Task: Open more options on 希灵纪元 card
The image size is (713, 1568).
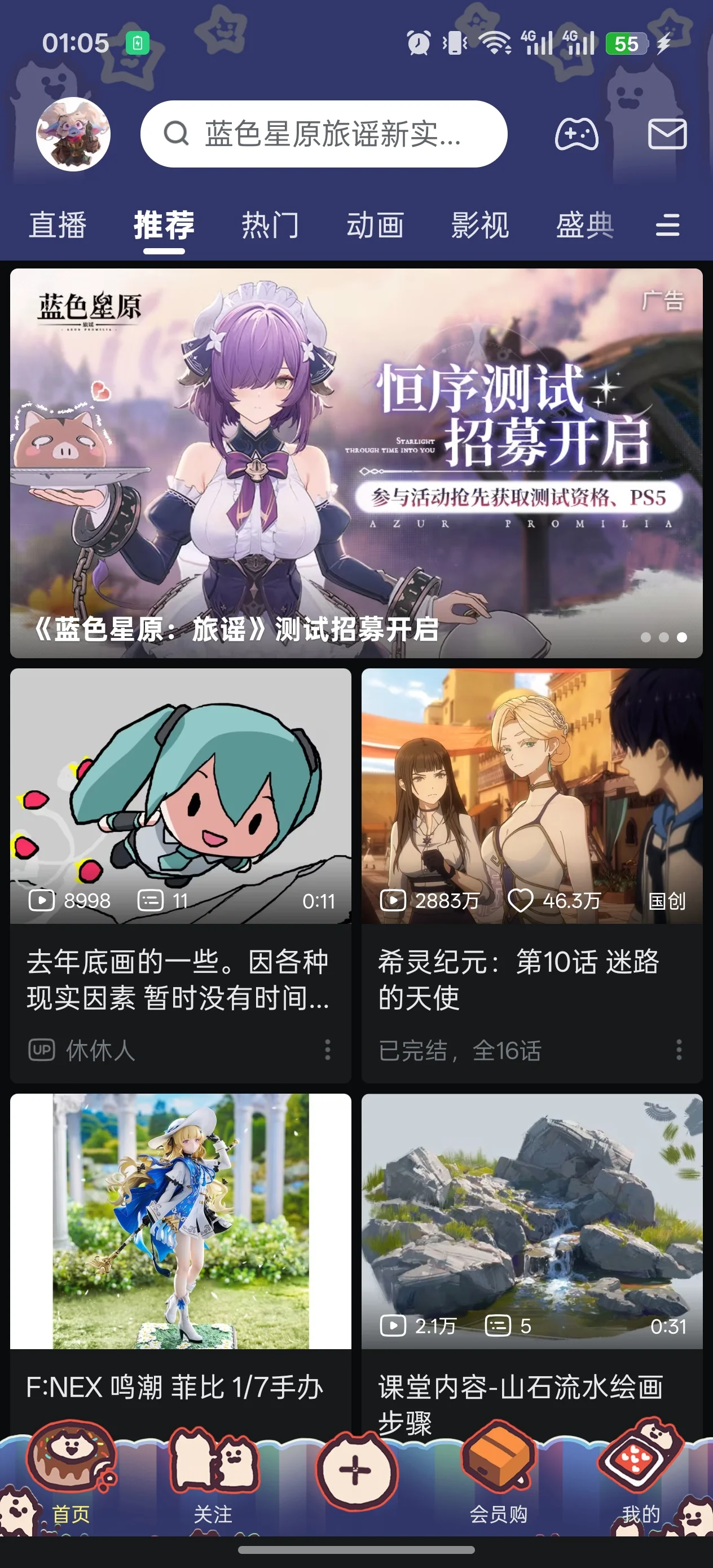Action: pyautogui.click(x=679, y=1050)
